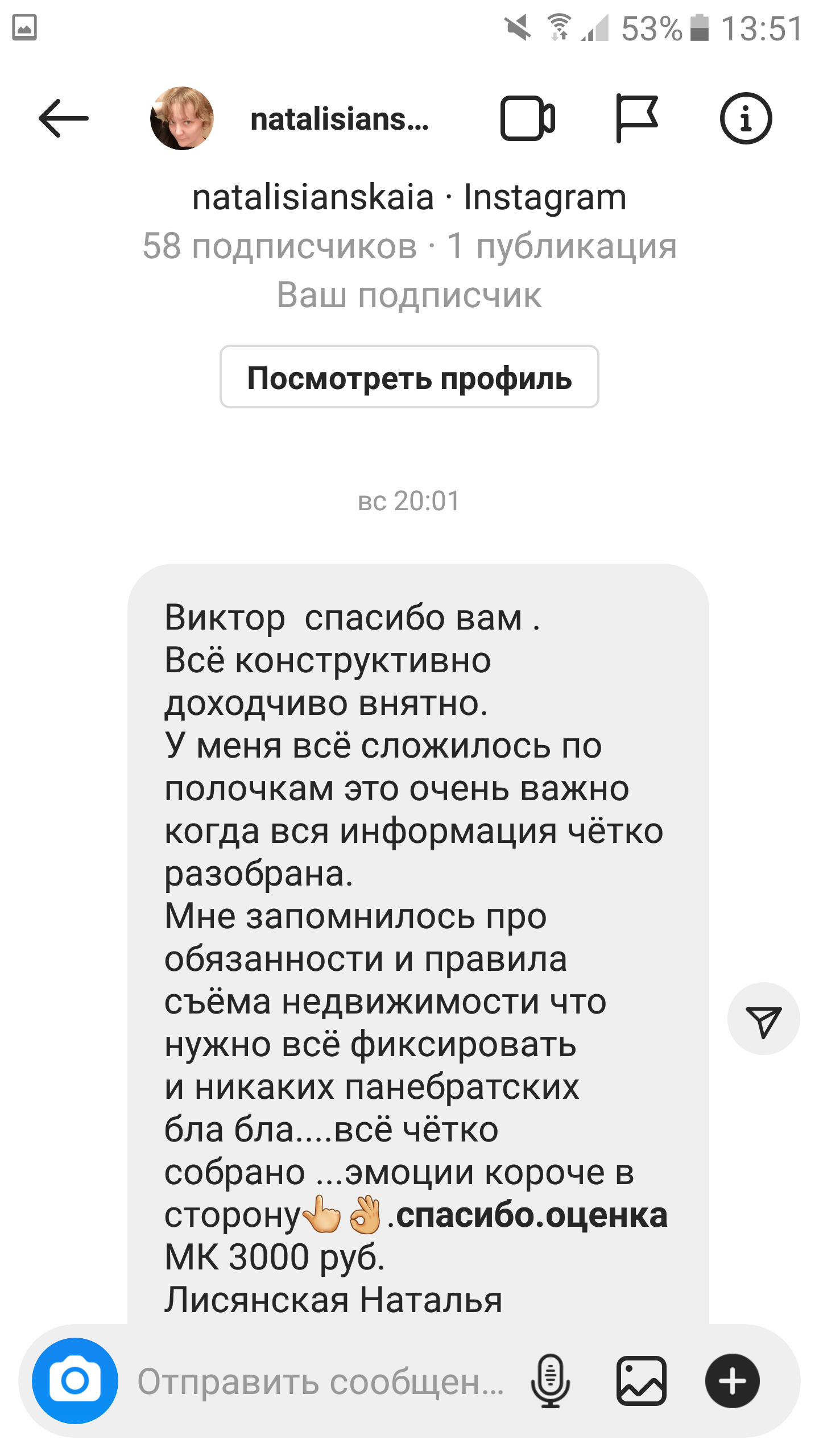819x1456 pixels.
Task: Start a video call
Action: pyautogui.click(x=528, y=118)
